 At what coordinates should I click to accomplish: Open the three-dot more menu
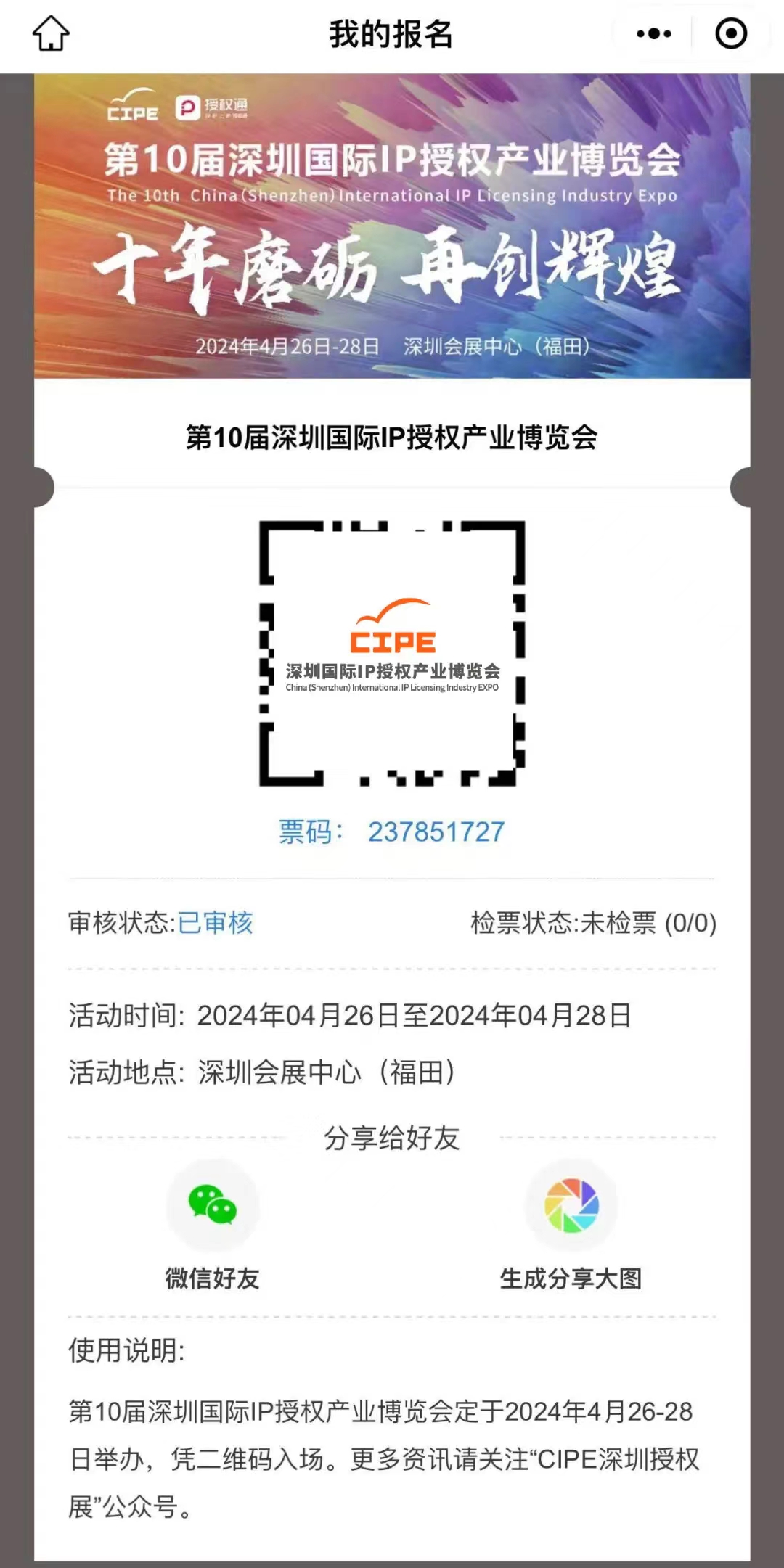(653, 33)
